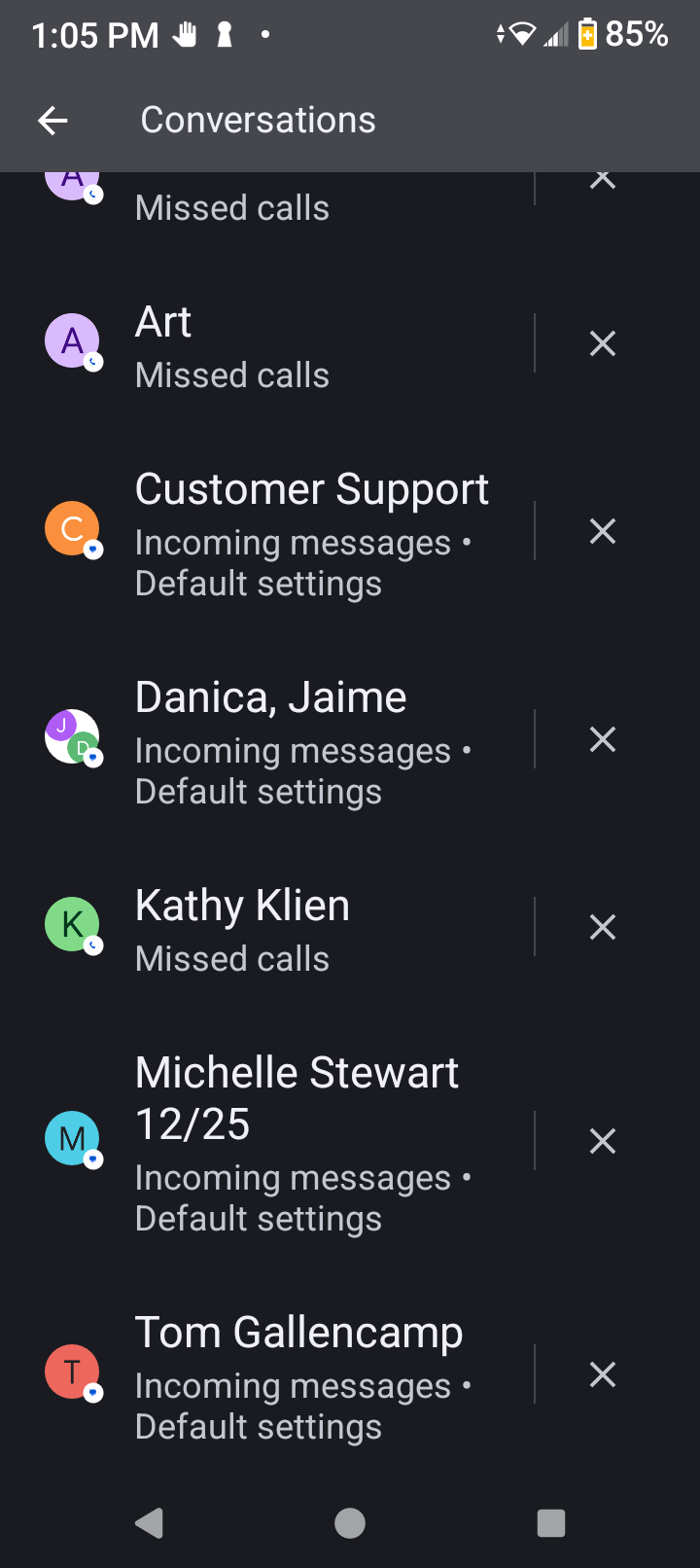Remove Michelle Stewart 12/25 conversation
700x1568 pixels.
603,1141
